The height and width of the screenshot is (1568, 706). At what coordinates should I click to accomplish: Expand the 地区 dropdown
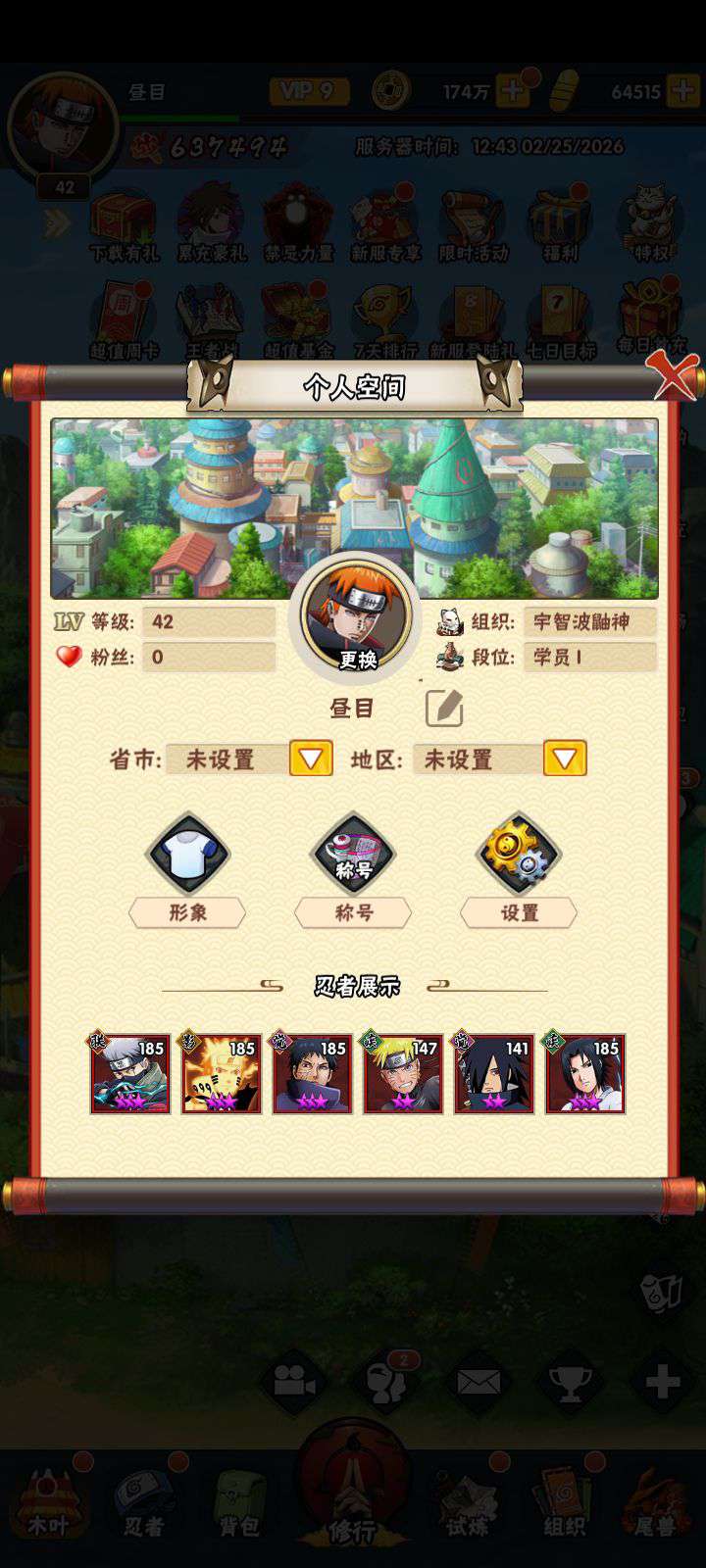click(x=565, y=759)
